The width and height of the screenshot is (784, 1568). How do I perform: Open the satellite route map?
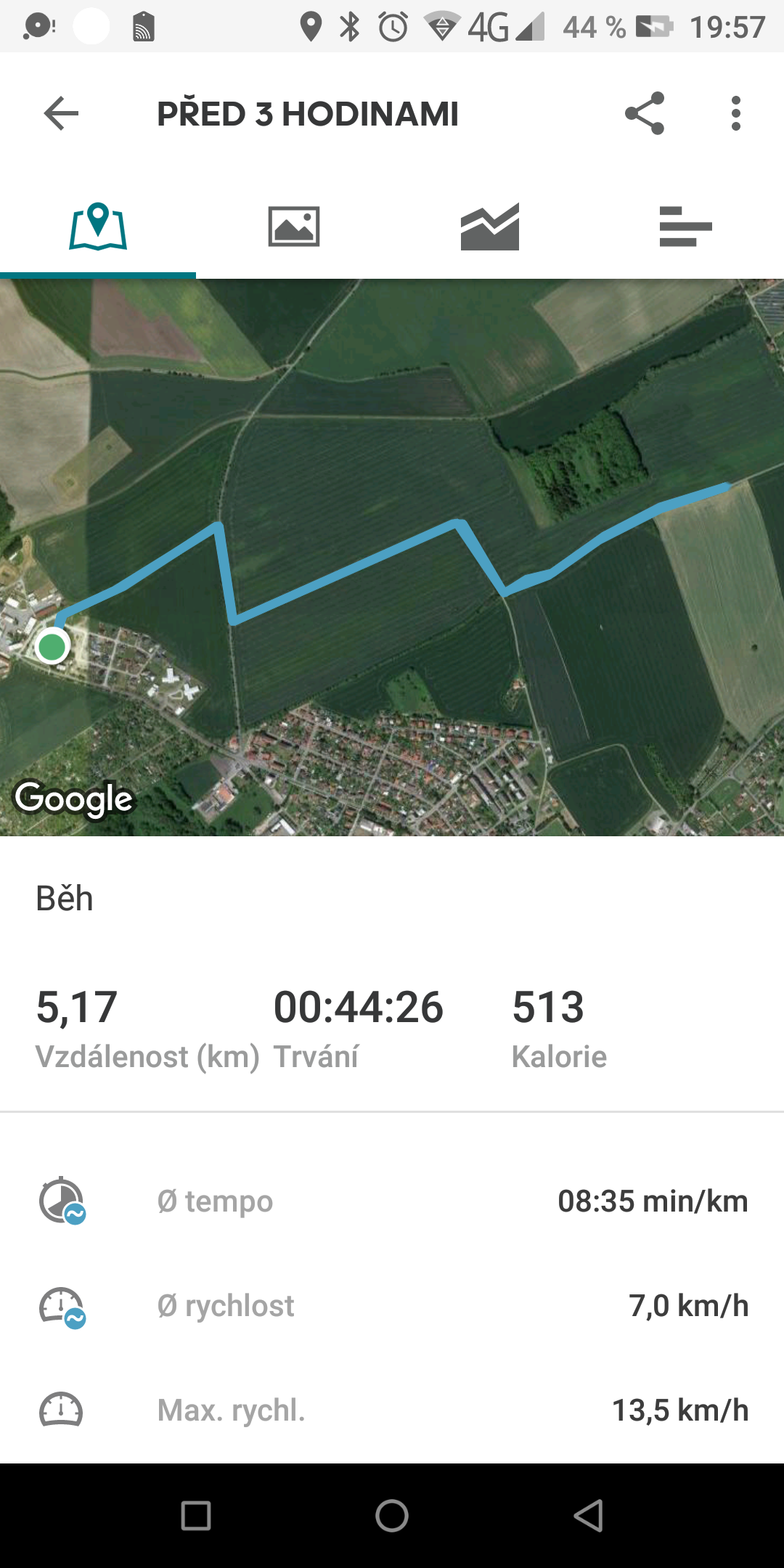[392, 558]
